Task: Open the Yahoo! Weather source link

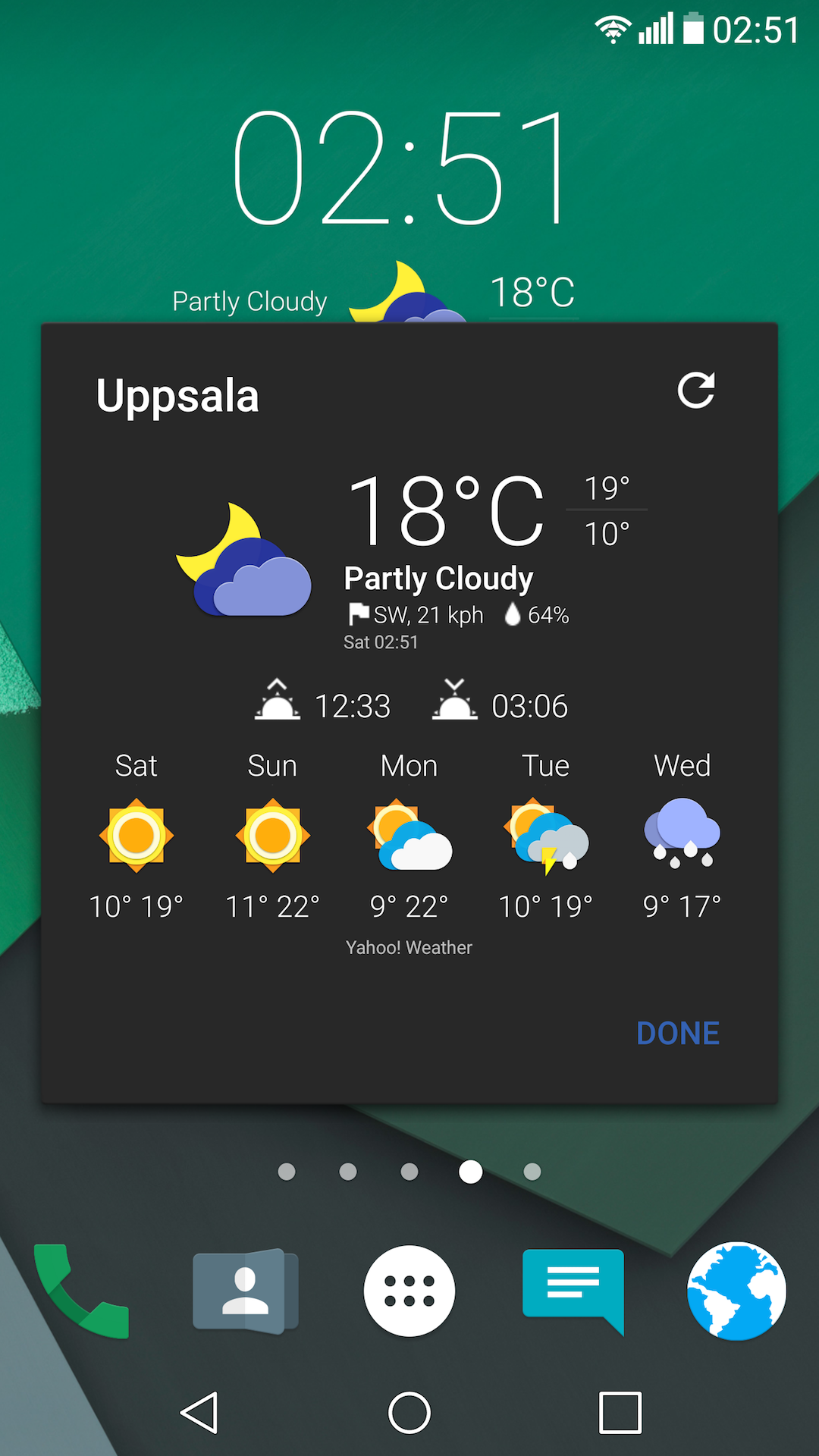Action: tap(409, 947)
